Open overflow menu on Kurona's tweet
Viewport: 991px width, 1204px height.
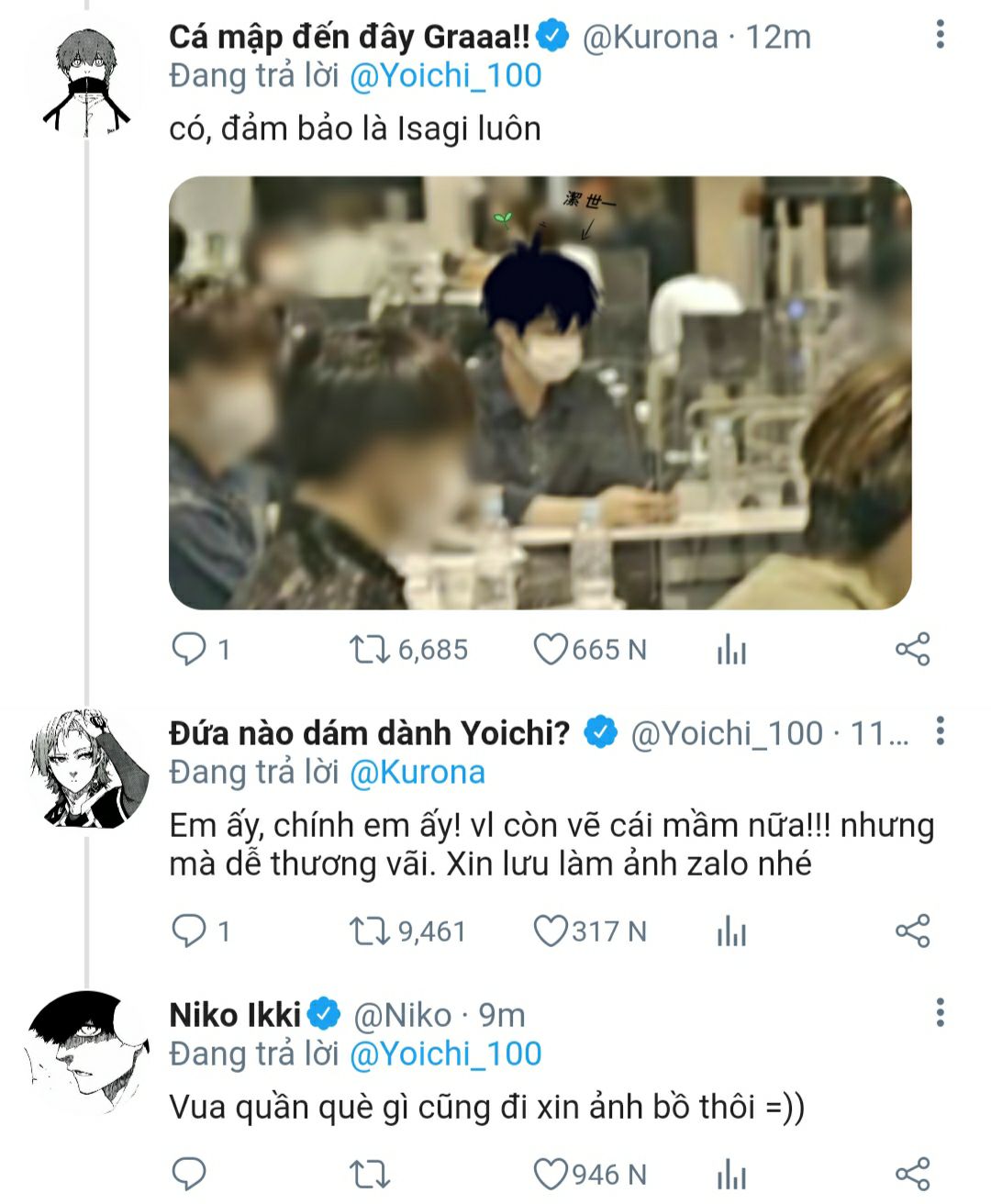pyautogui.click(x=940, y=36)
